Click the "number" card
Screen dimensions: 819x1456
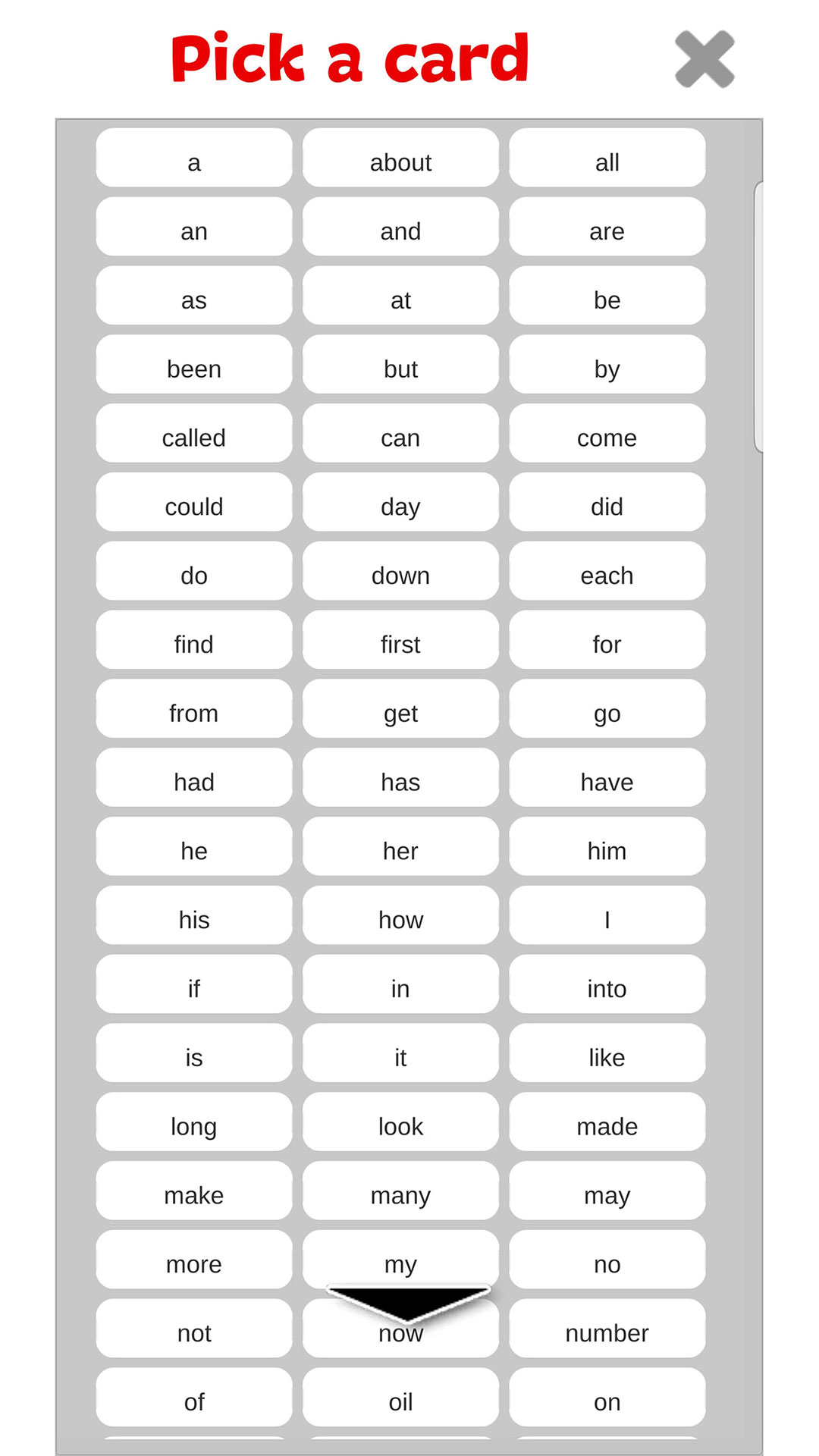click(x=607, y=1333)
